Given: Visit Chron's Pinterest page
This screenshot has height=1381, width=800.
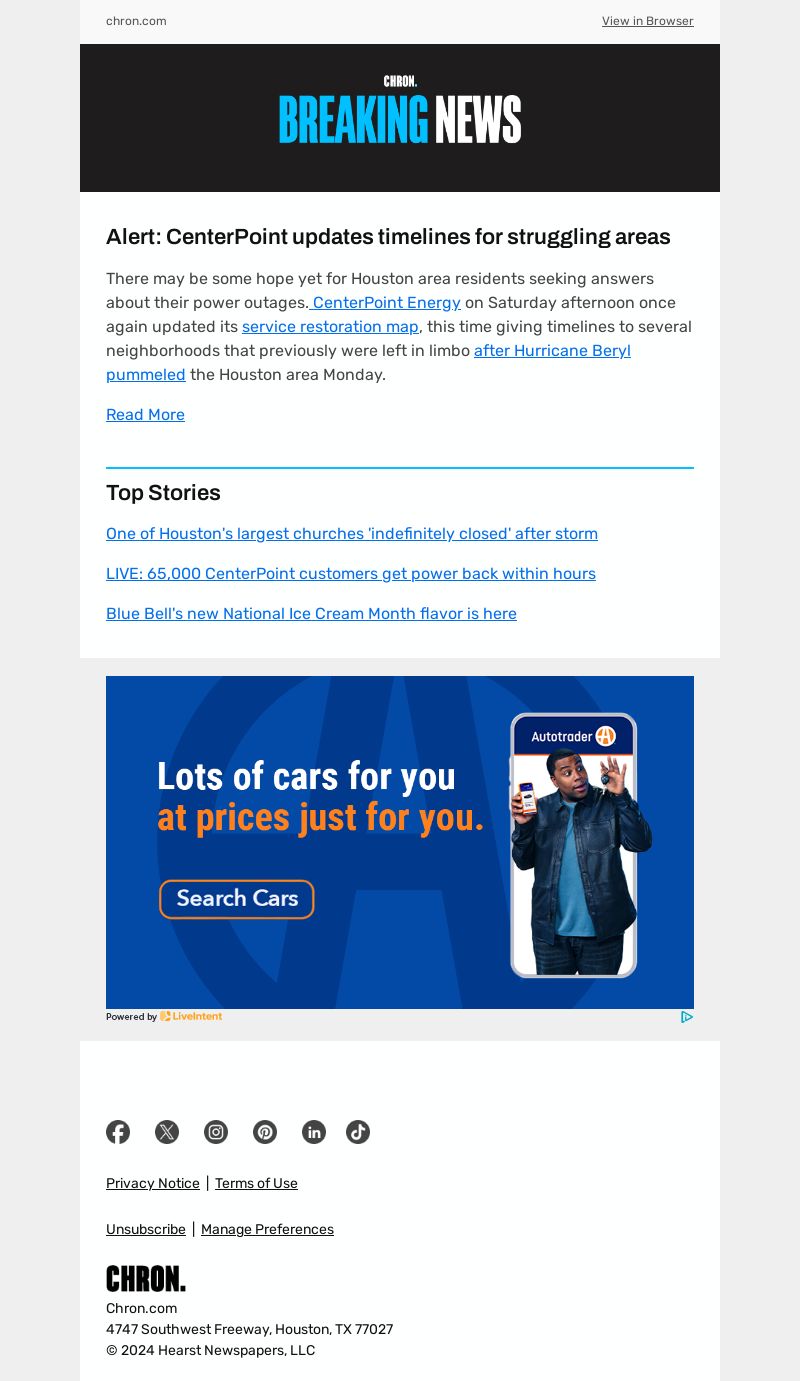Looking at the screenshot, I should click(x=265, y=1132).
